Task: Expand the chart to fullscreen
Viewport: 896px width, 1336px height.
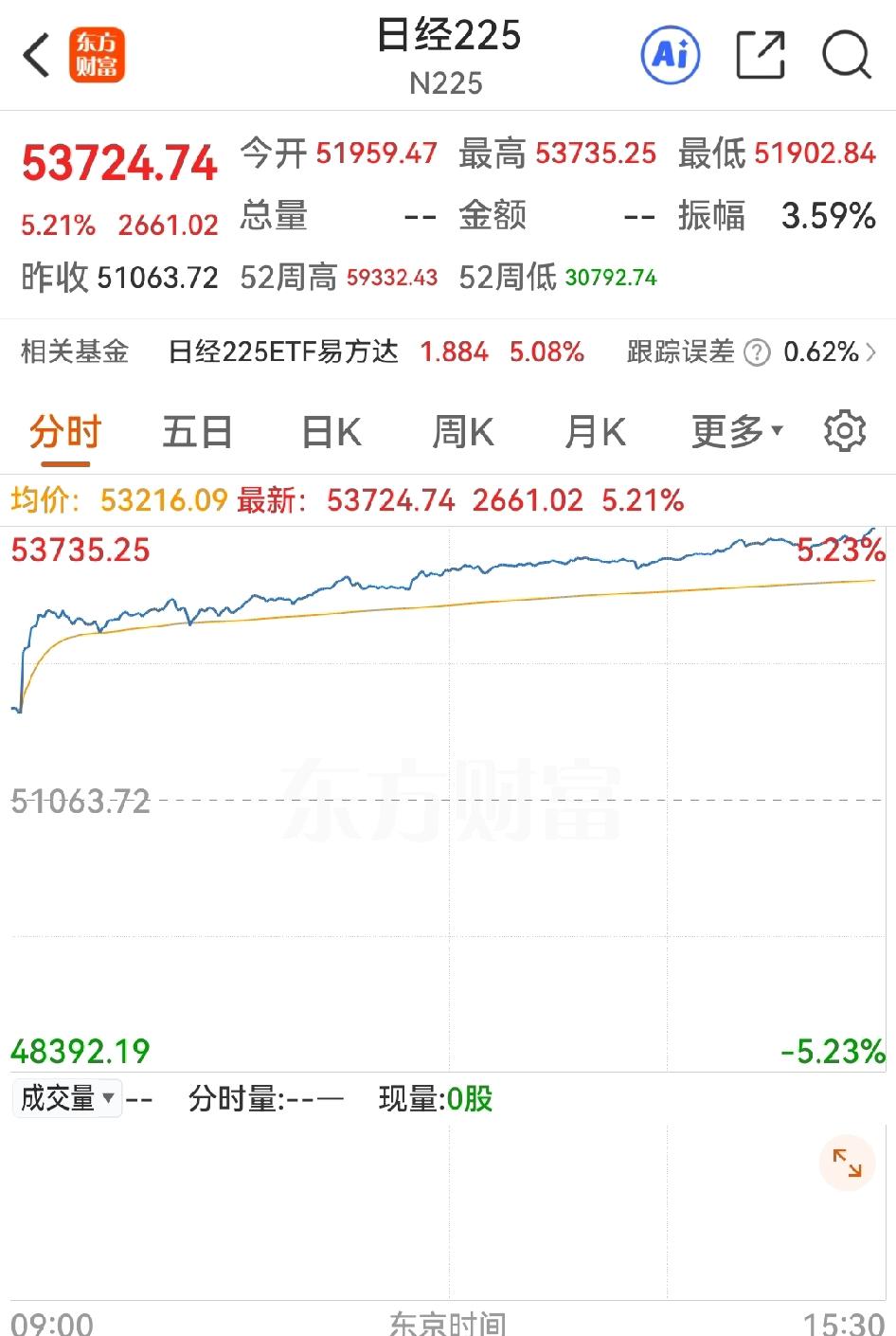Action: coord(846,1163)
